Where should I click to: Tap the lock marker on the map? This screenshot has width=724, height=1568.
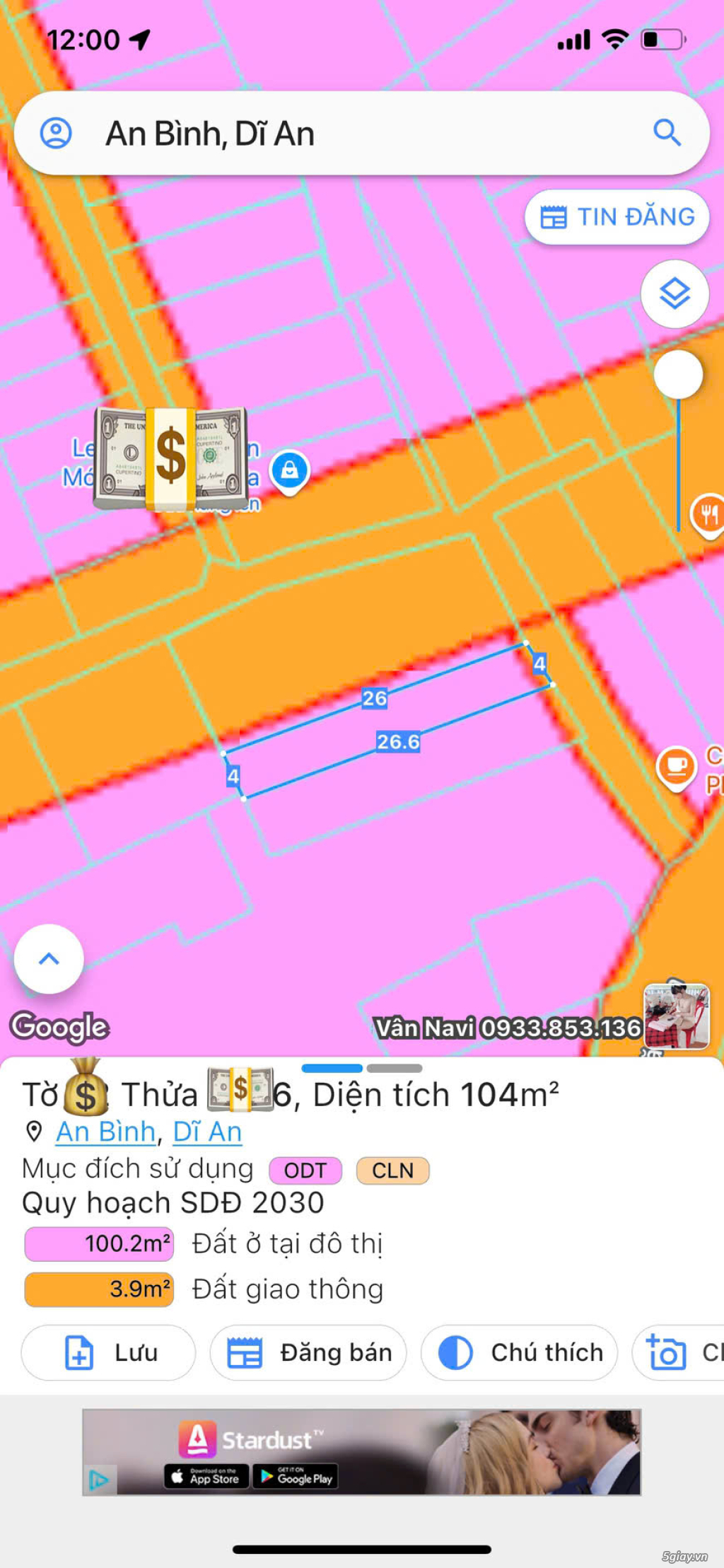(x=290, y=470)
